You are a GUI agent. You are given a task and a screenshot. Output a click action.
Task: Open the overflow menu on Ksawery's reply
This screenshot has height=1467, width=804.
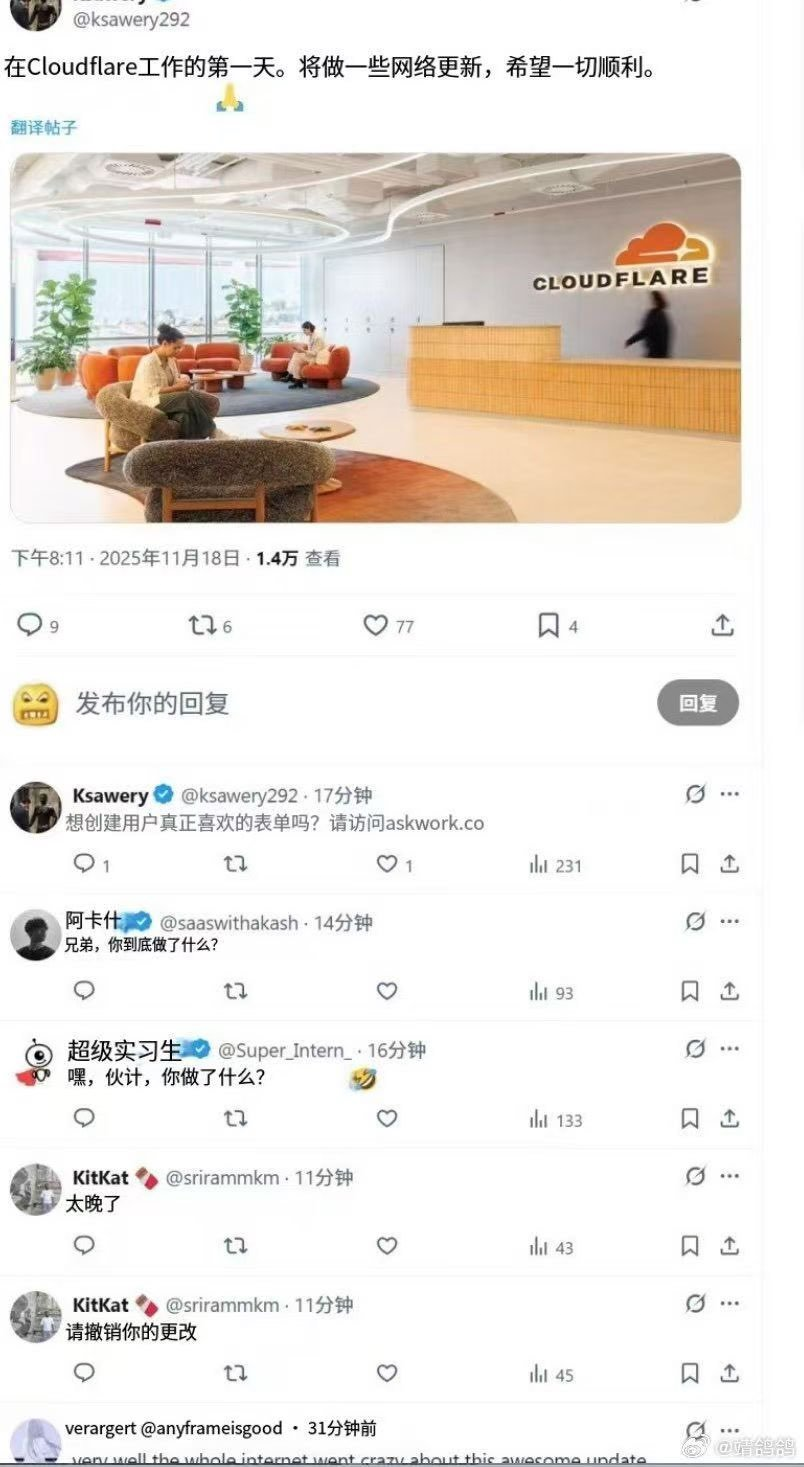tap(730, 794)
